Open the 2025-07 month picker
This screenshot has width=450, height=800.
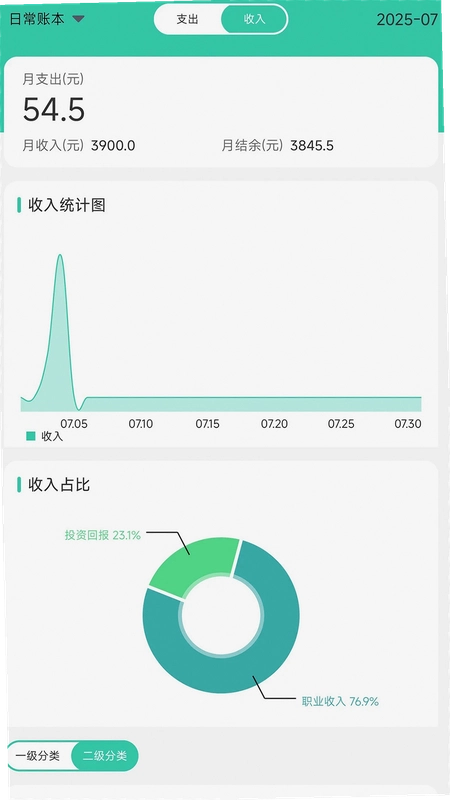pyautogui.click(x=407, y=19)
